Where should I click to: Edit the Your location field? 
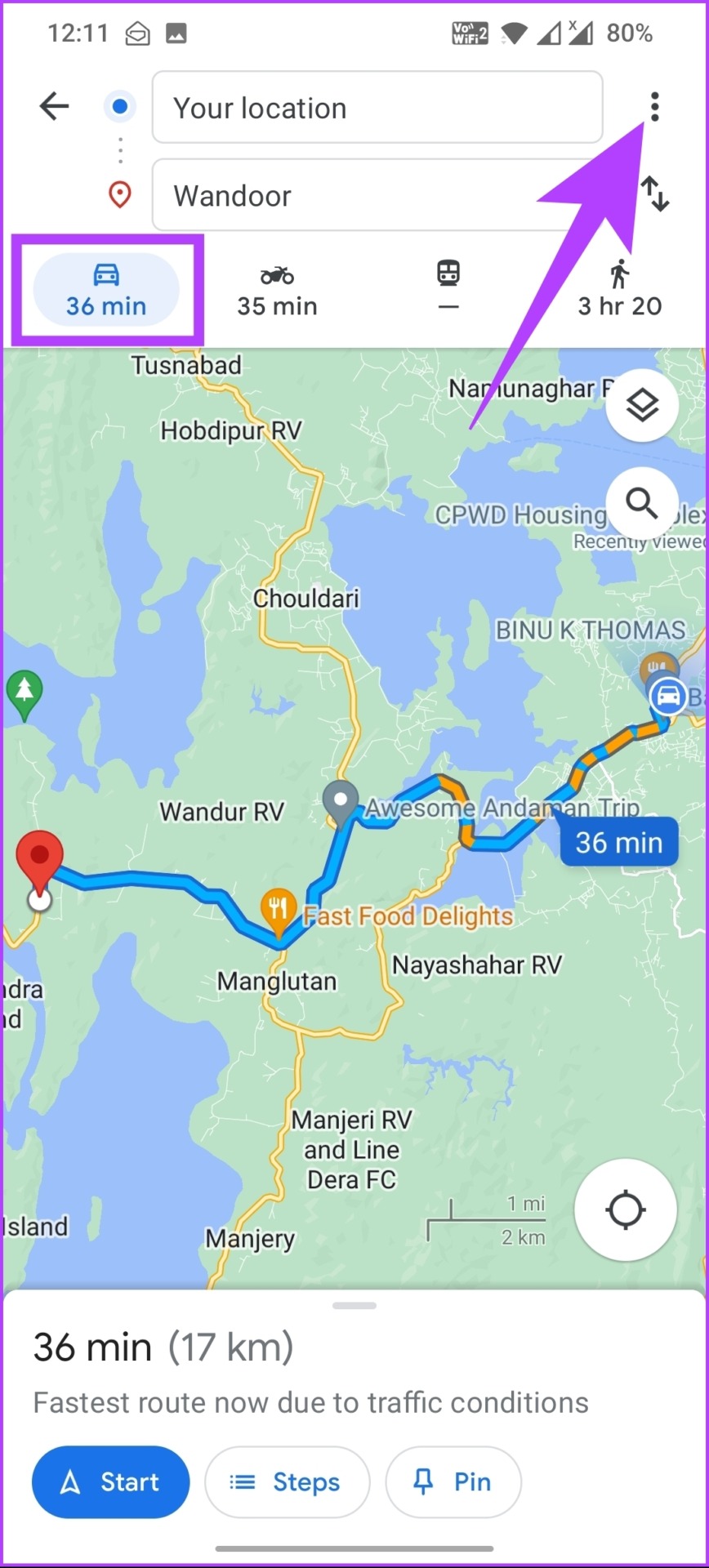(x=377, y=108)
